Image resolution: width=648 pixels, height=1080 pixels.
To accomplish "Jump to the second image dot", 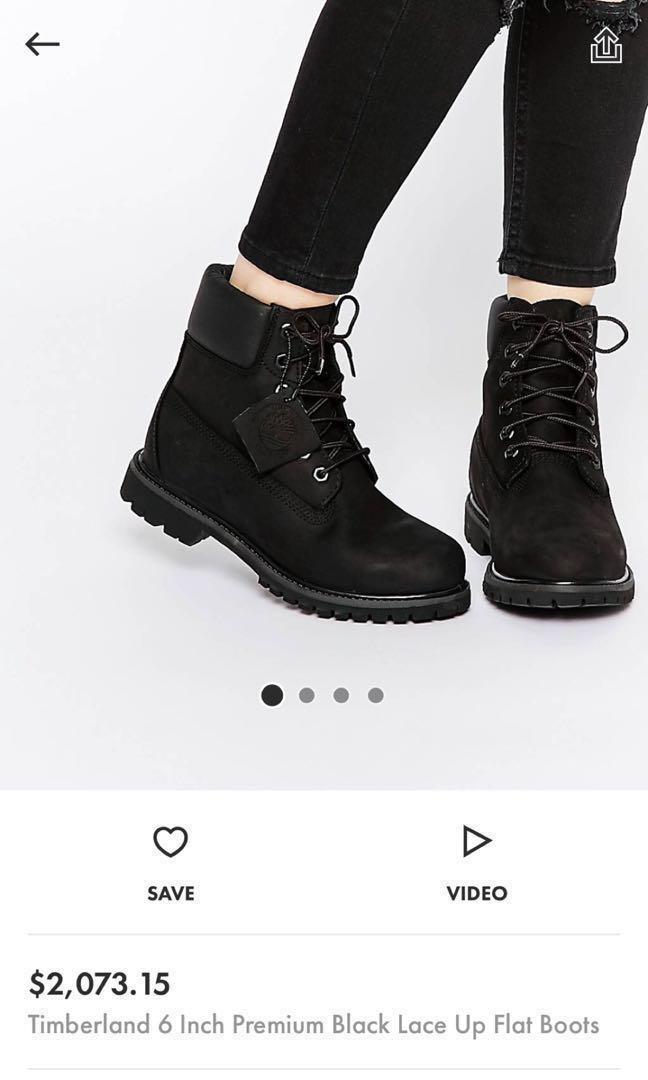I will (x=307, y=695).
